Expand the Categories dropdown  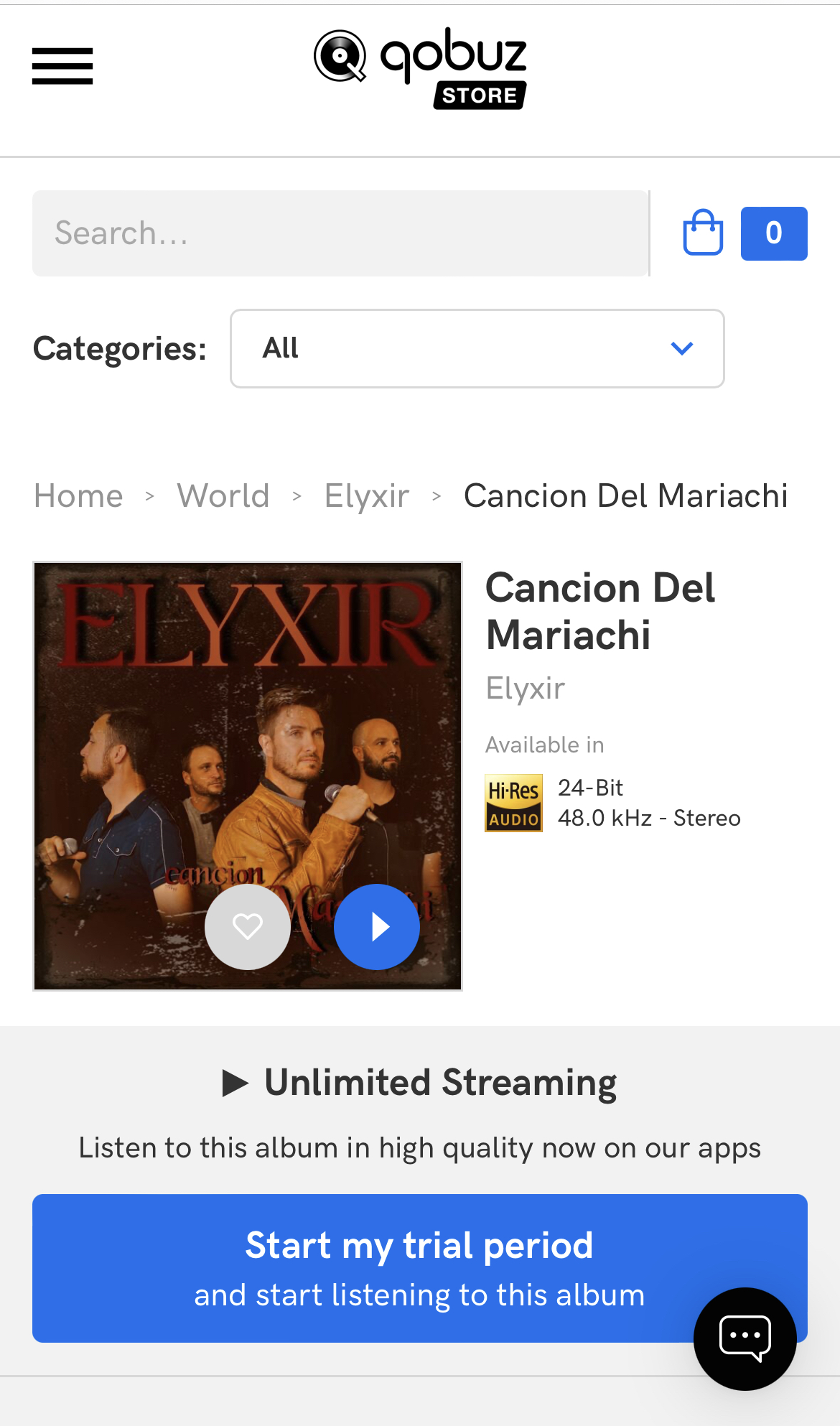tap(477, 349)
